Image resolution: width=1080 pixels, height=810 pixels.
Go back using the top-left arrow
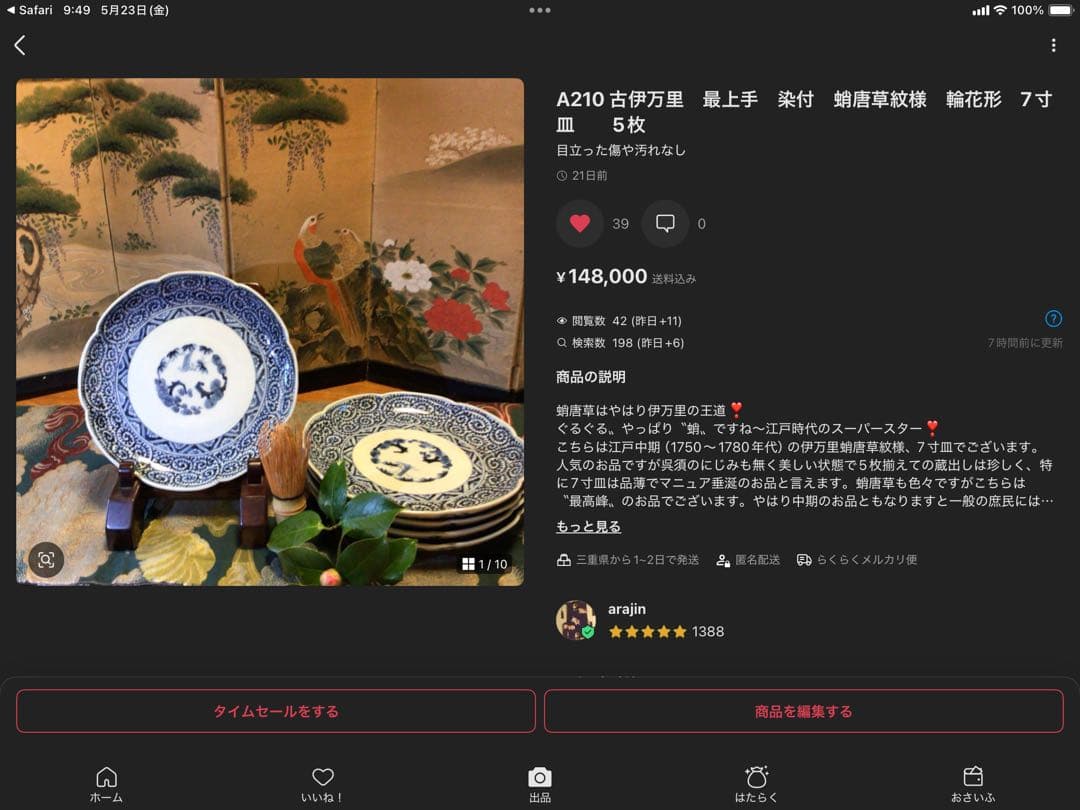tap(20, 45)
